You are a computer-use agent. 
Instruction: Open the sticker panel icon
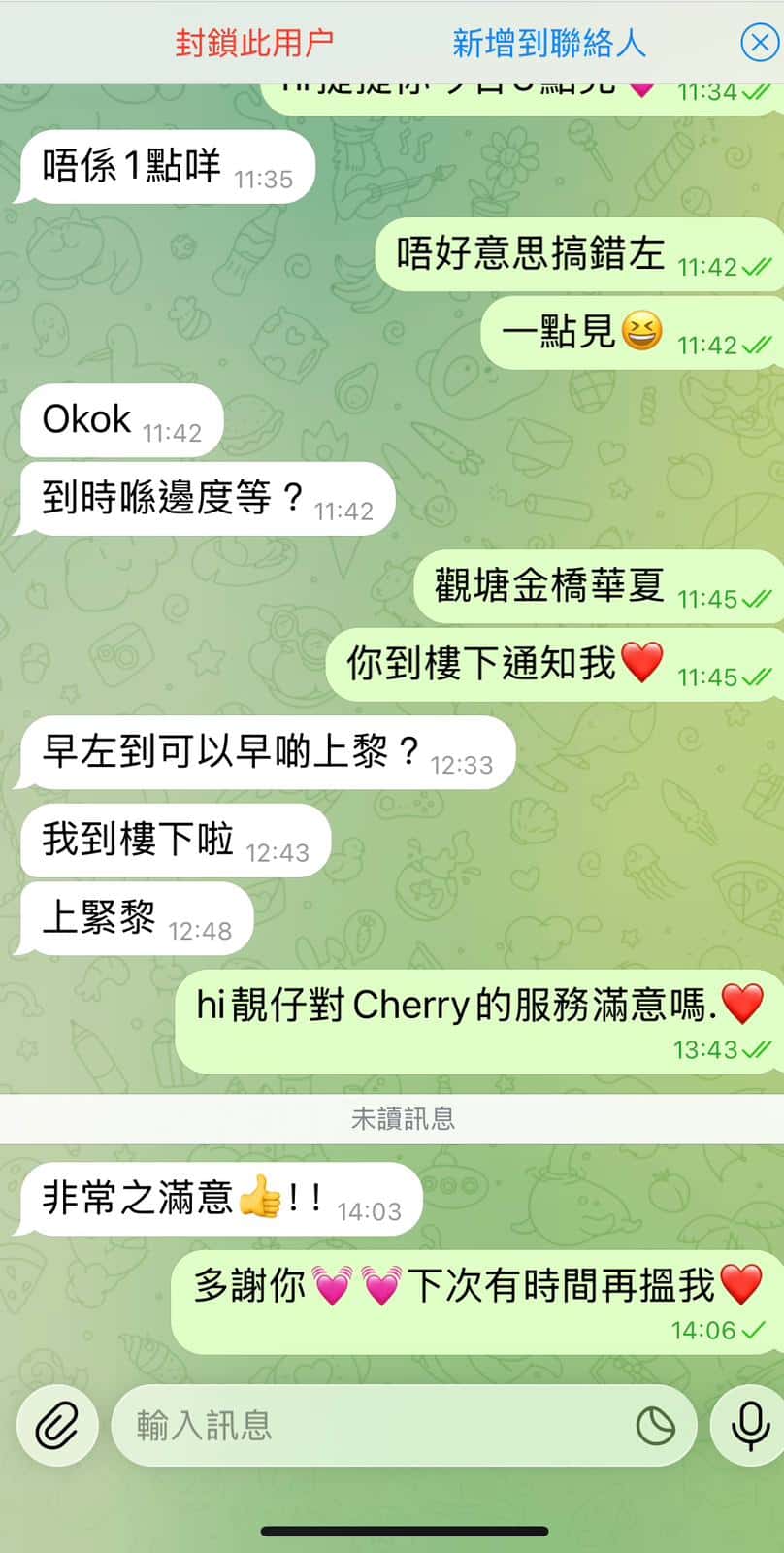(656, 1425)
